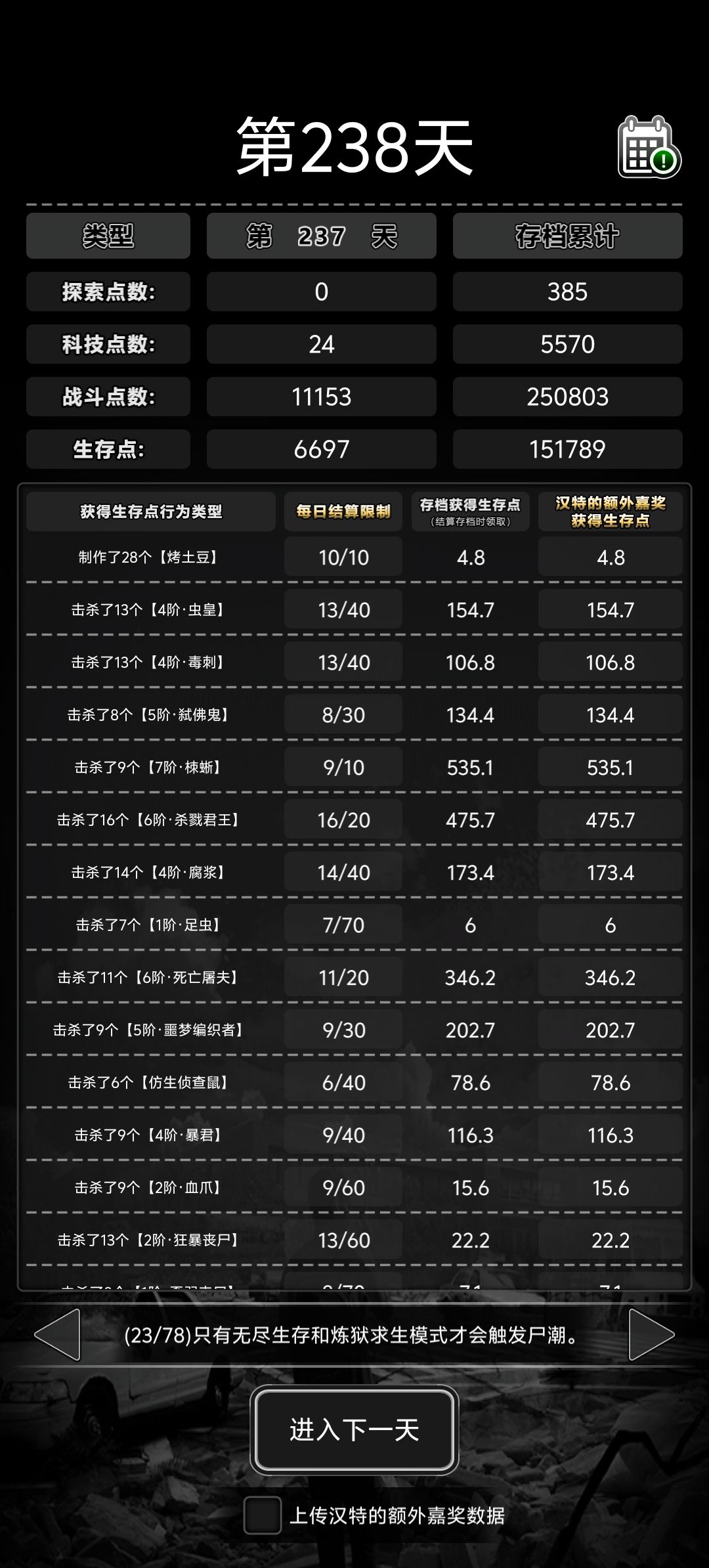
Task: Show the previous tip with left arrow
Action: pos(57,1335)
